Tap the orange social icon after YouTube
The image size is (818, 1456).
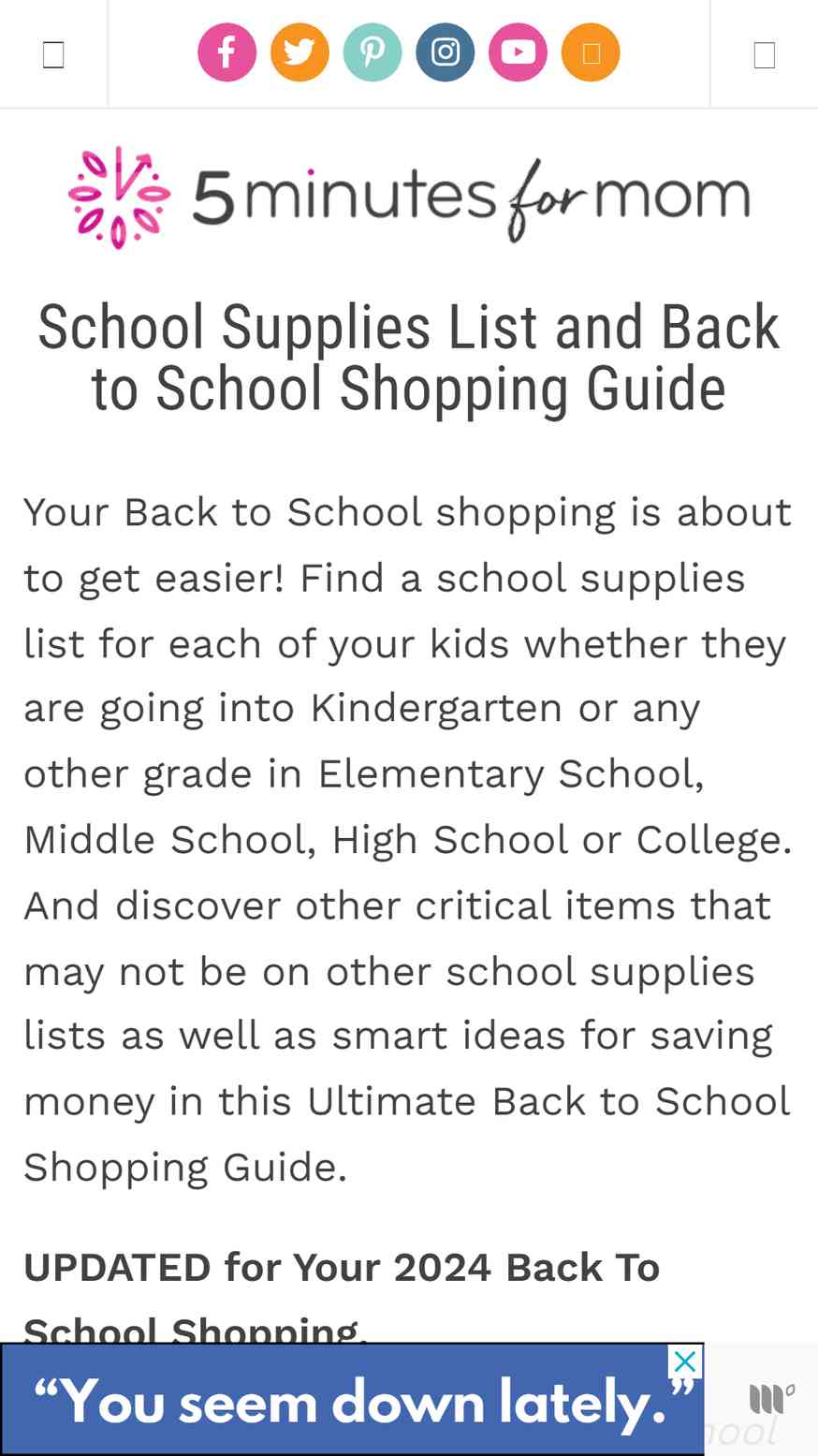coord(591,52)
